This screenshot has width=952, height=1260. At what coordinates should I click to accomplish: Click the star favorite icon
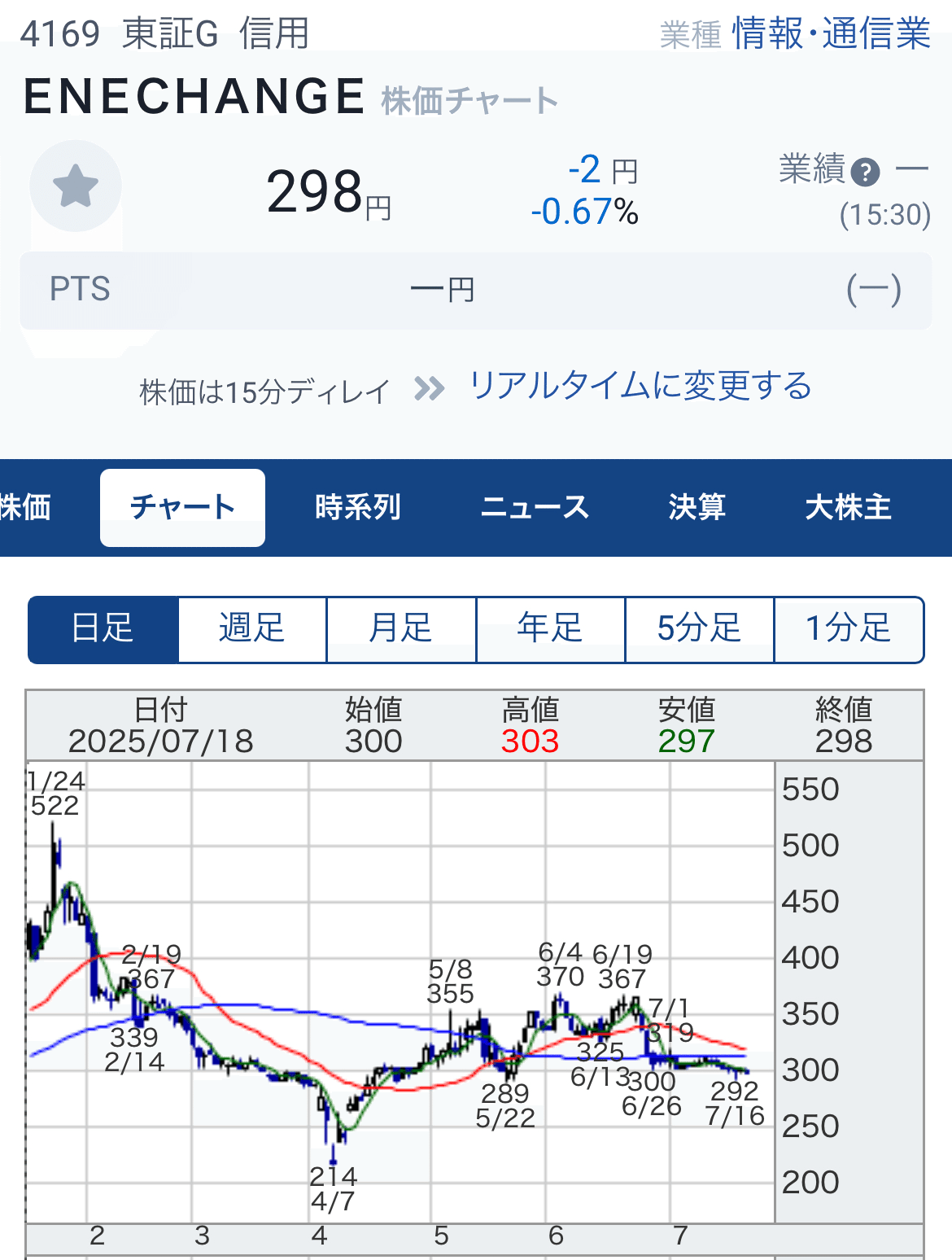tap(76, 186)
